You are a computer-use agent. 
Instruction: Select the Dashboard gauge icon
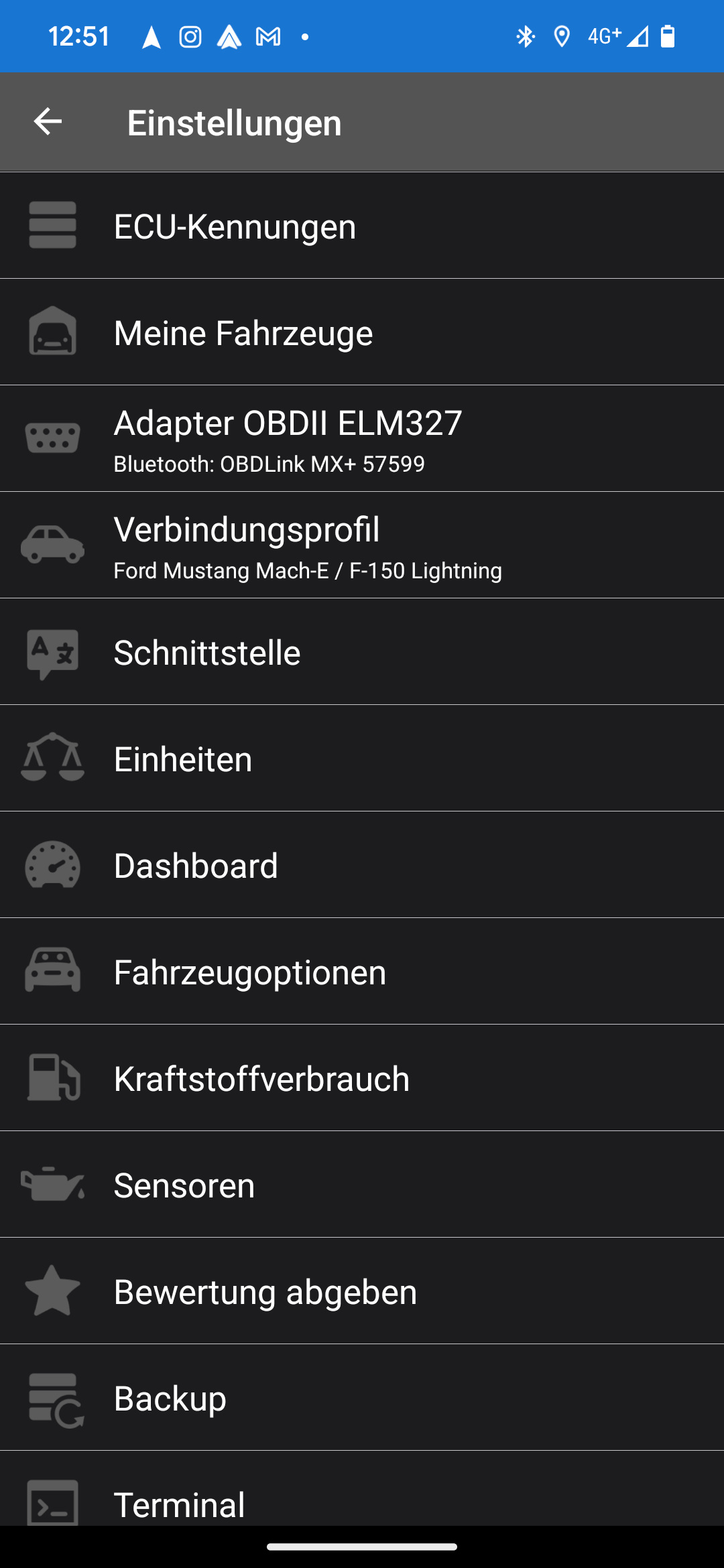coord(52,864)
